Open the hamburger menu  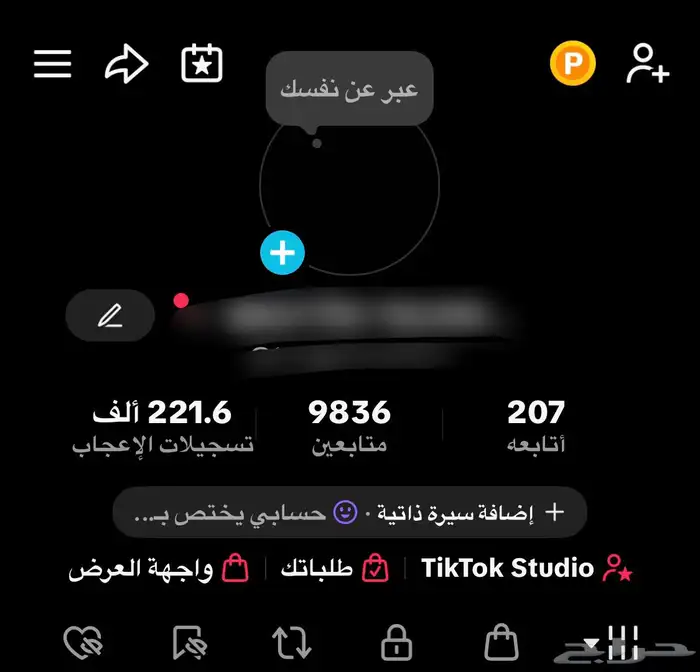tap(52, 64)
